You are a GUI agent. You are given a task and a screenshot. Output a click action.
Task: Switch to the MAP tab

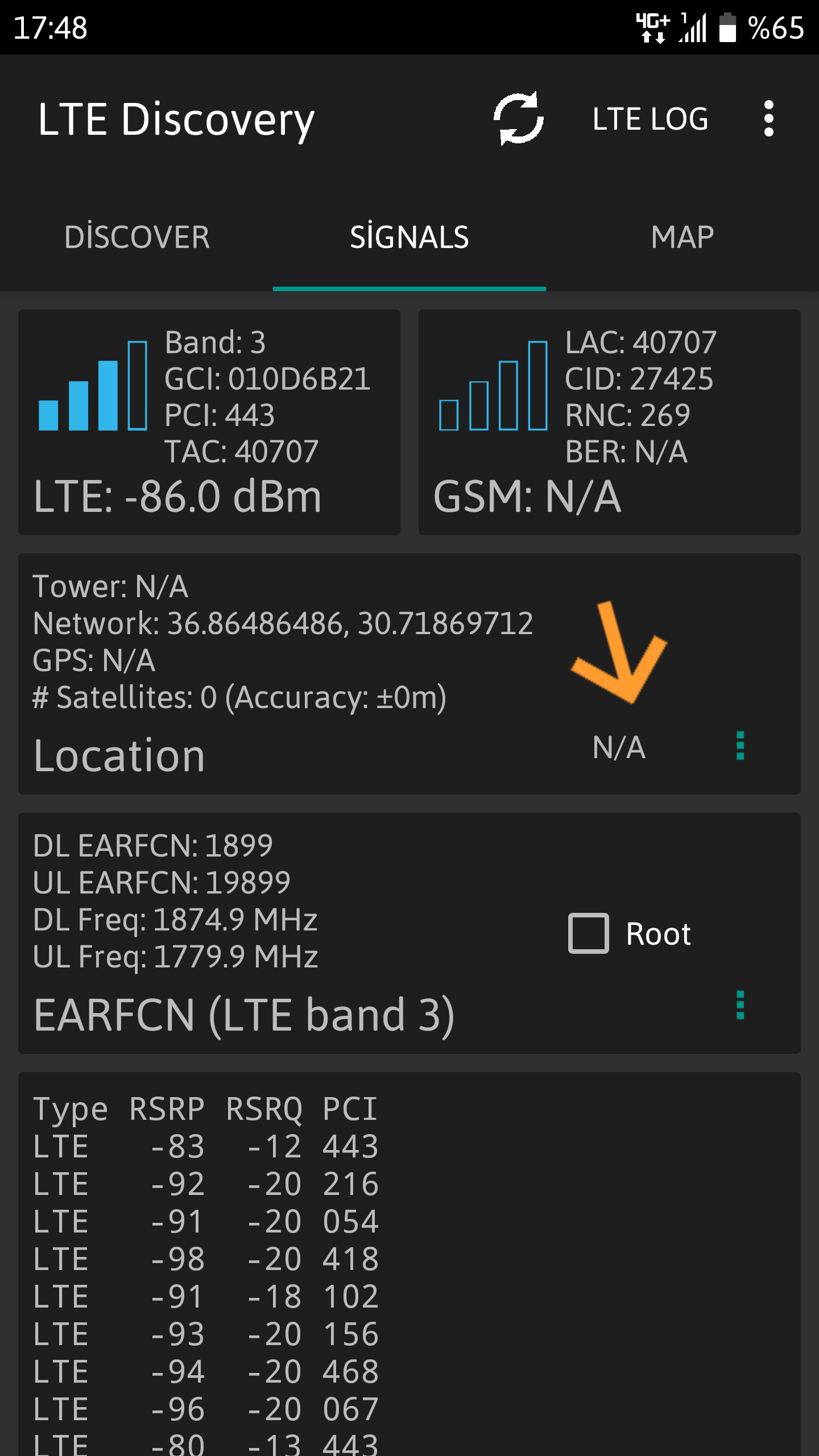pos(682,237)
